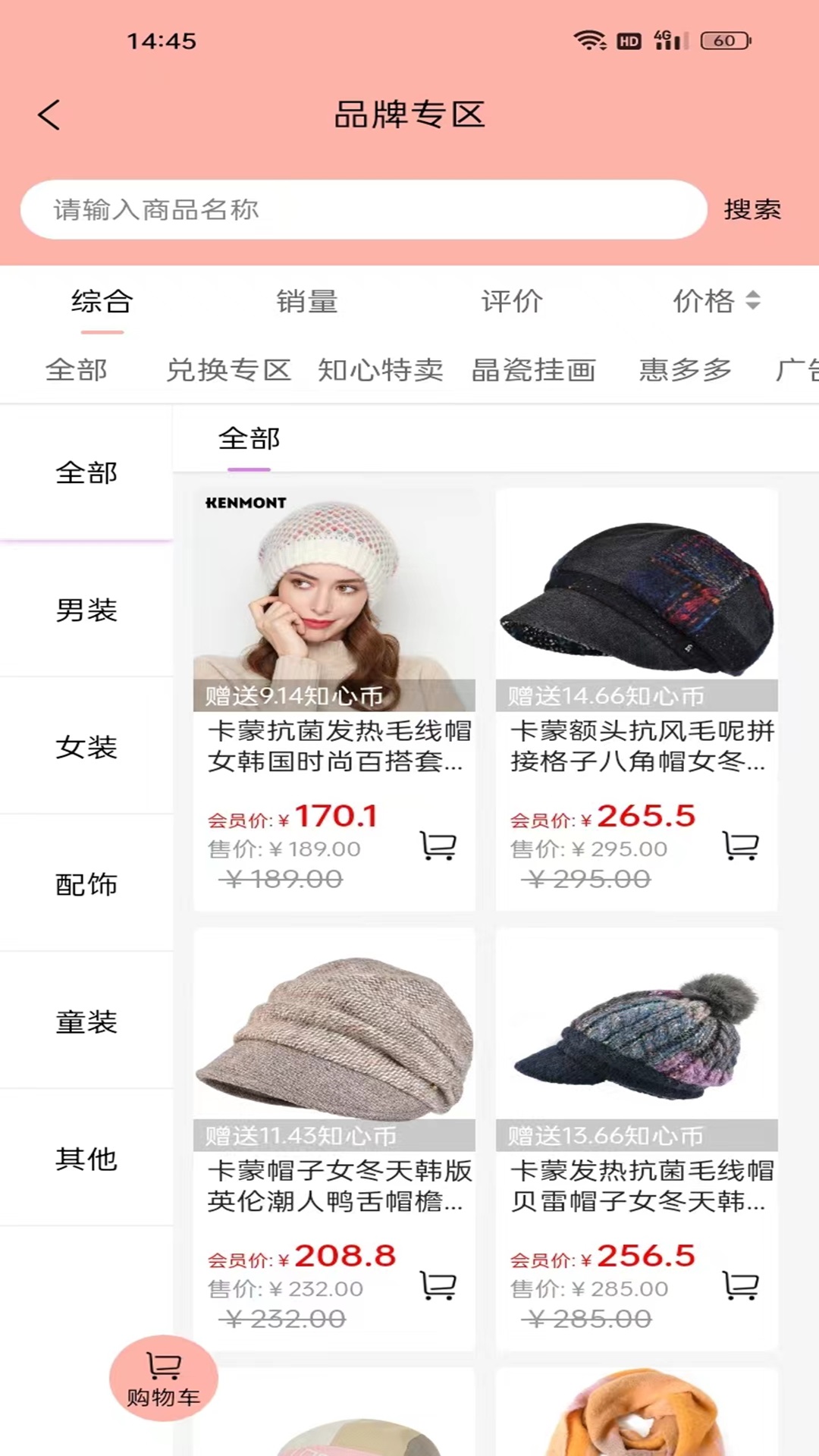The width and height of the screenshot is (819, 1456).
Task: Open 其他 side category
Action: [x=86, y=1159]
